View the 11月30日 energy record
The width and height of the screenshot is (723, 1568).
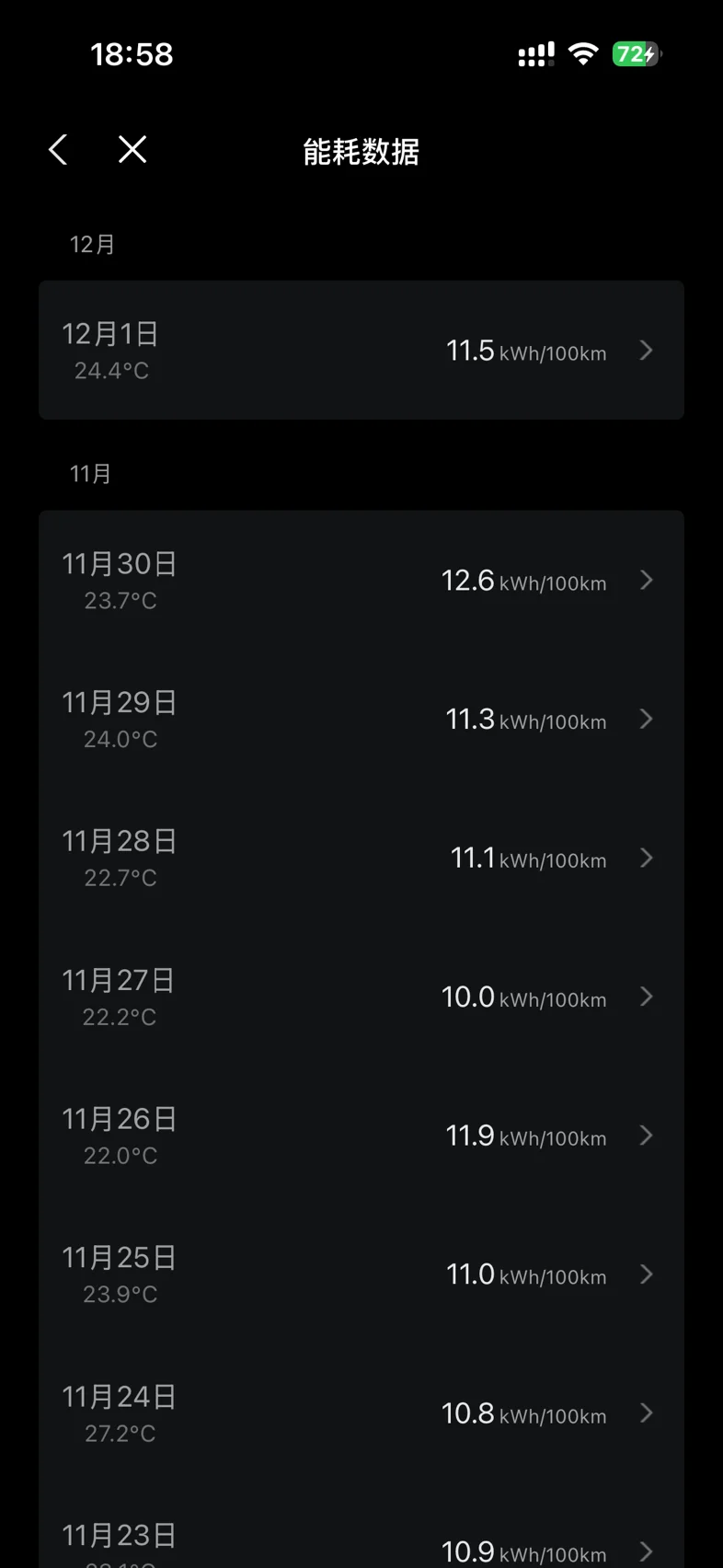click(361, 581)
